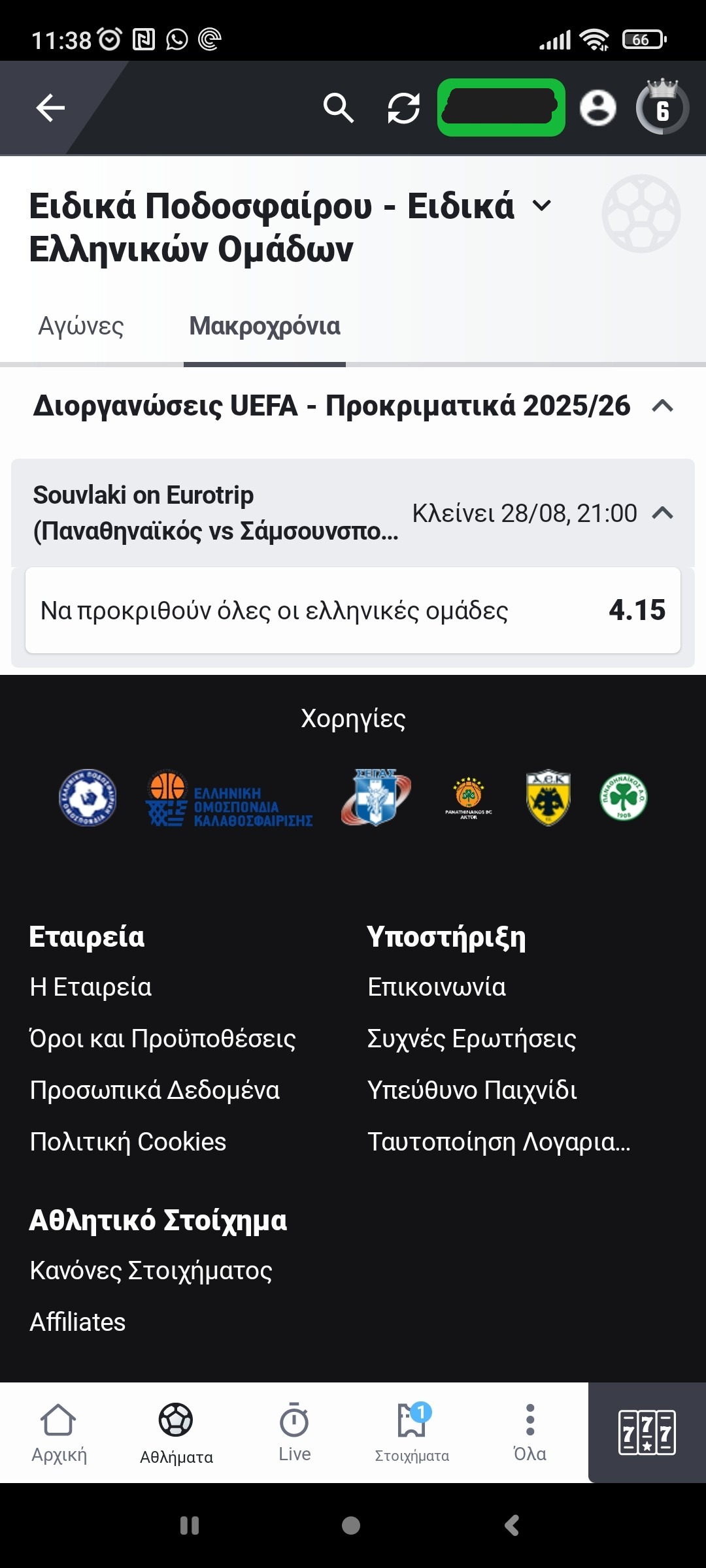Collapse the Souvlaki on Eurotrip market
Image resolution: width=706 pixels, height=1568 pixels.
662,513
